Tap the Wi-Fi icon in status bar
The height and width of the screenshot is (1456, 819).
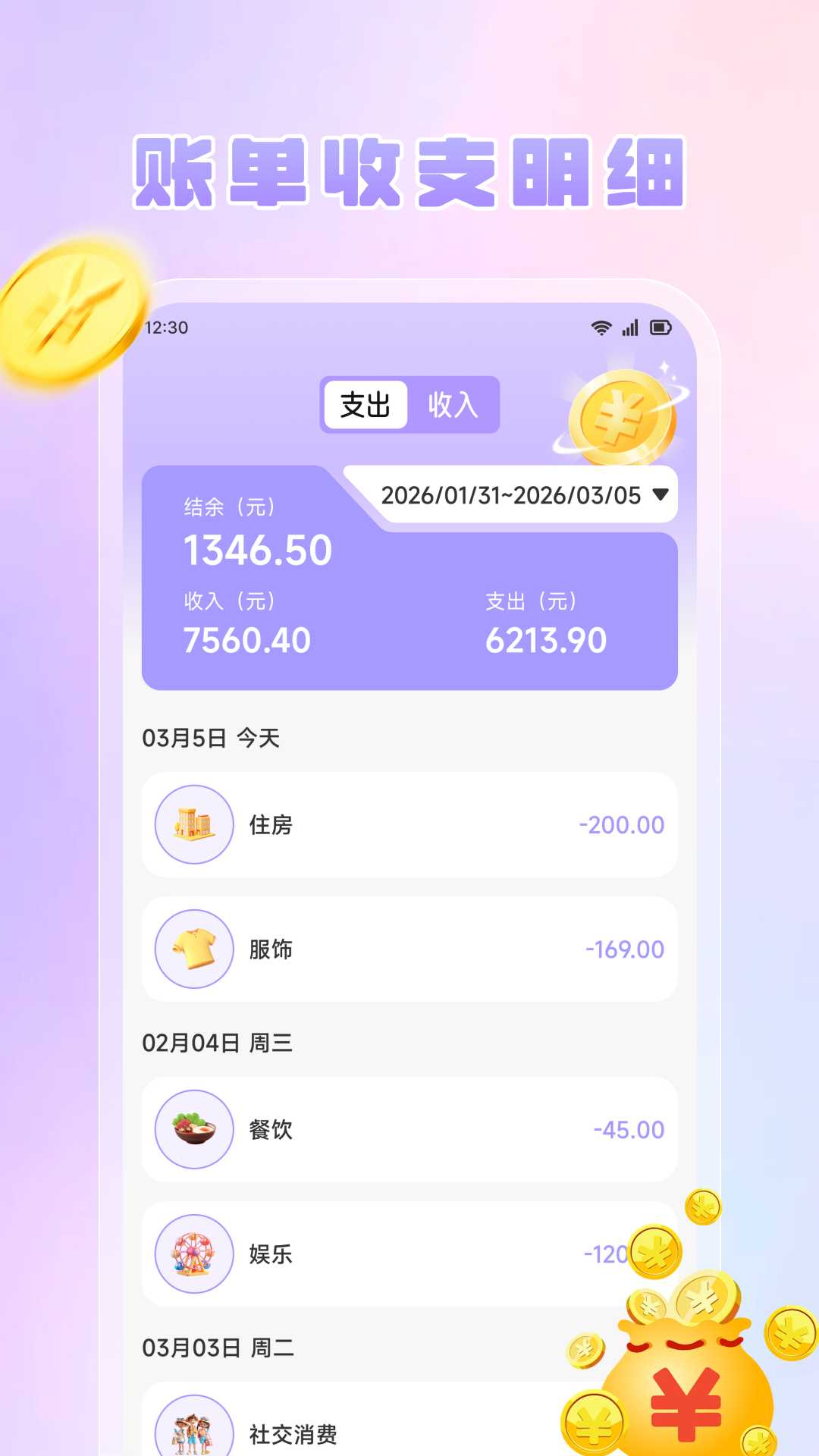[x=600, y=327]
